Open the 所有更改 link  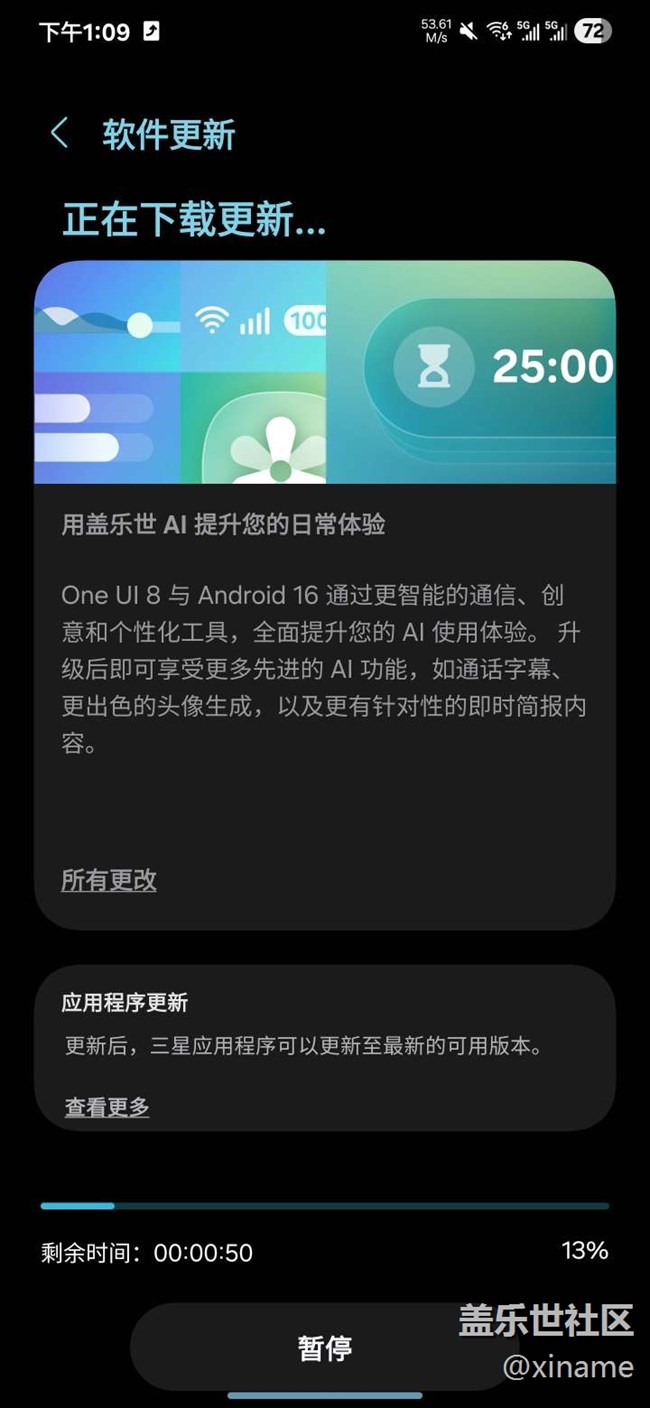[x=109, y=880]
